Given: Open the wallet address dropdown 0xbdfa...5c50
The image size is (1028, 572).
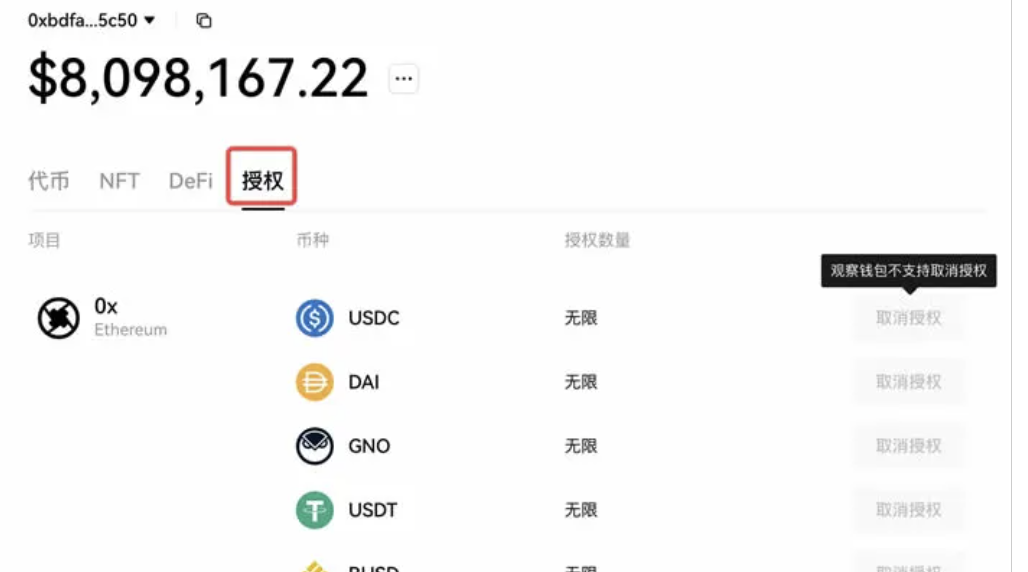Looking at the screenshot, I should (92, 20).
